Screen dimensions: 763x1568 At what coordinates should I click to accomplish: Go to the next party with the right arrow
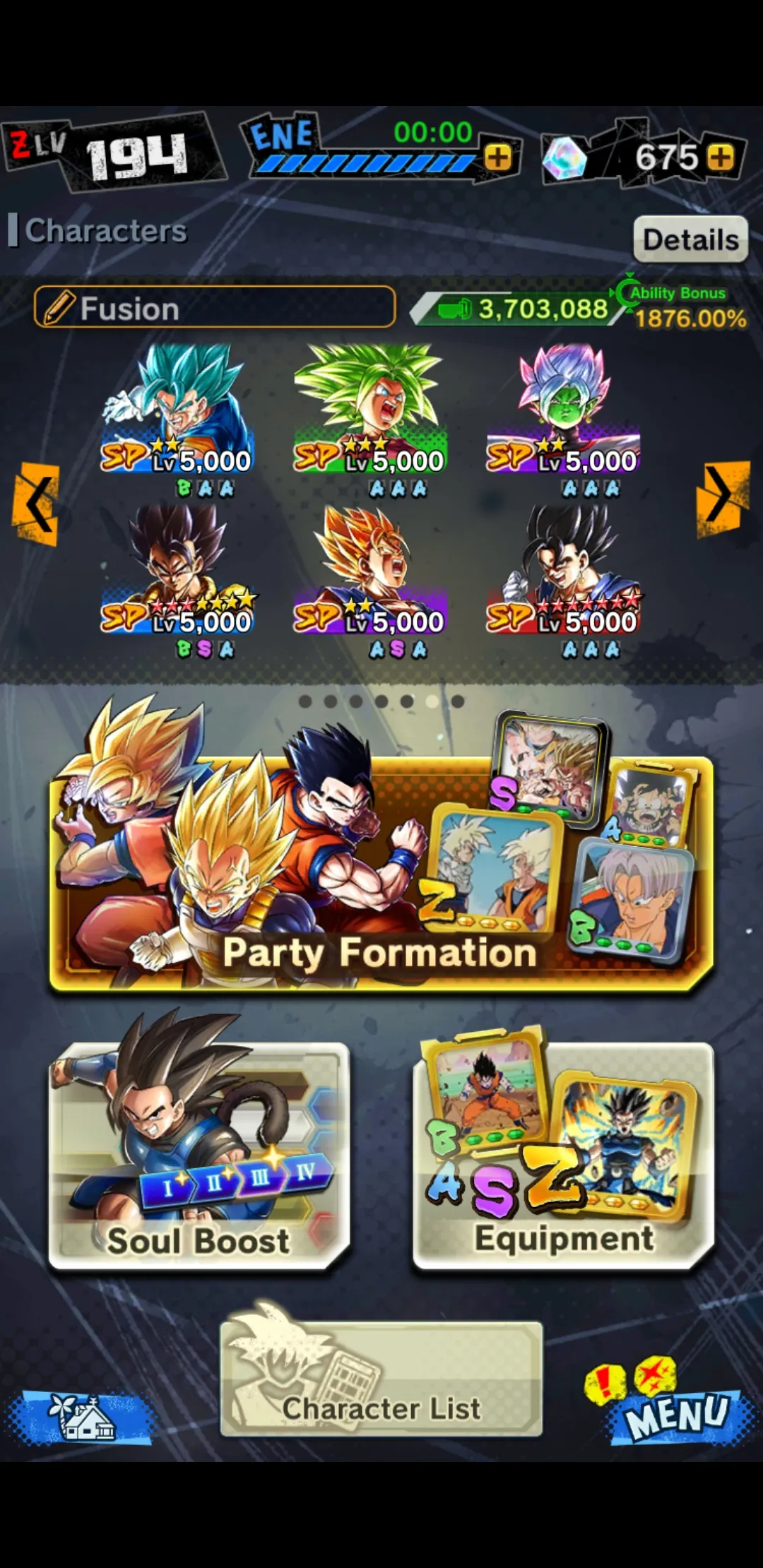[x=722, y=498]
